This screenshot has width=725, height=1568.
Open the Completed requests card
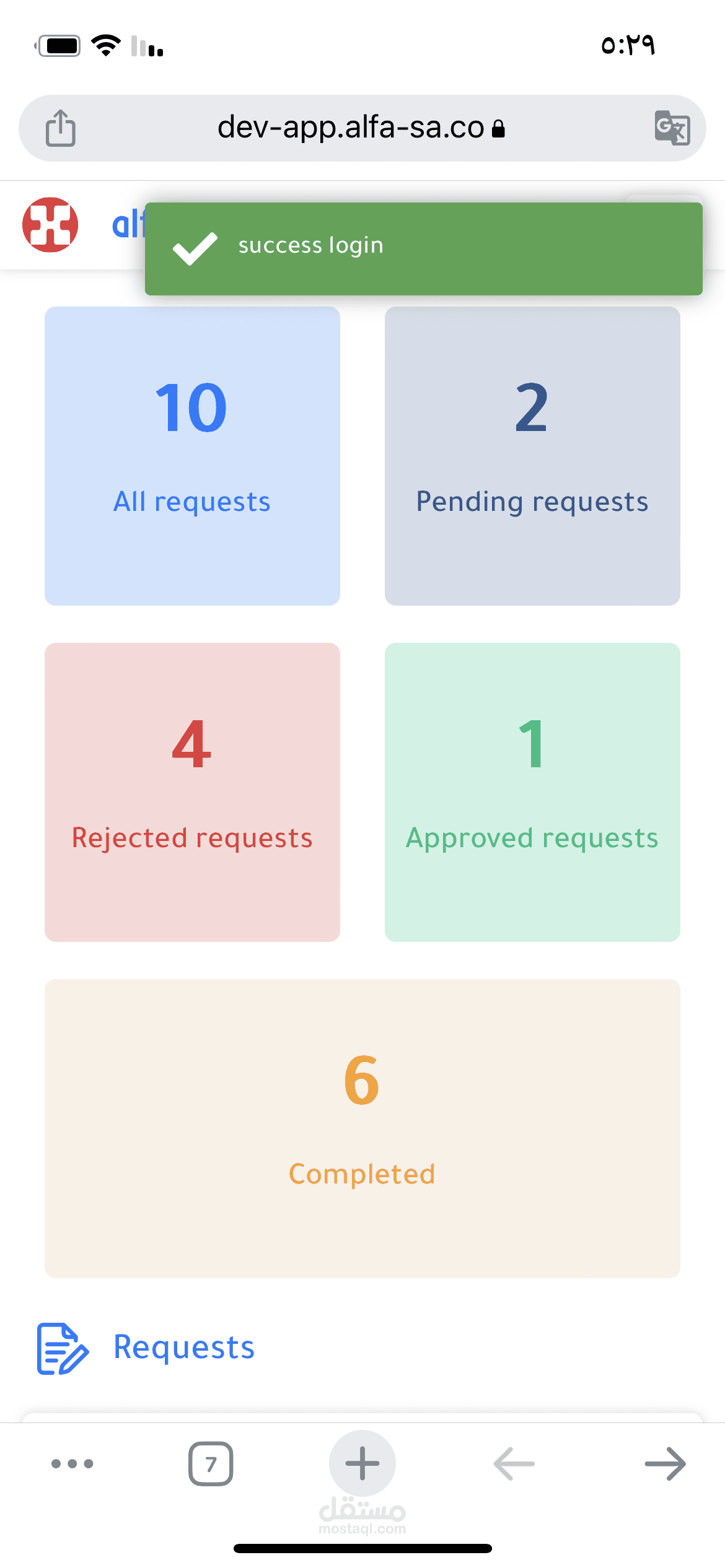click(x=362, y=1128)
